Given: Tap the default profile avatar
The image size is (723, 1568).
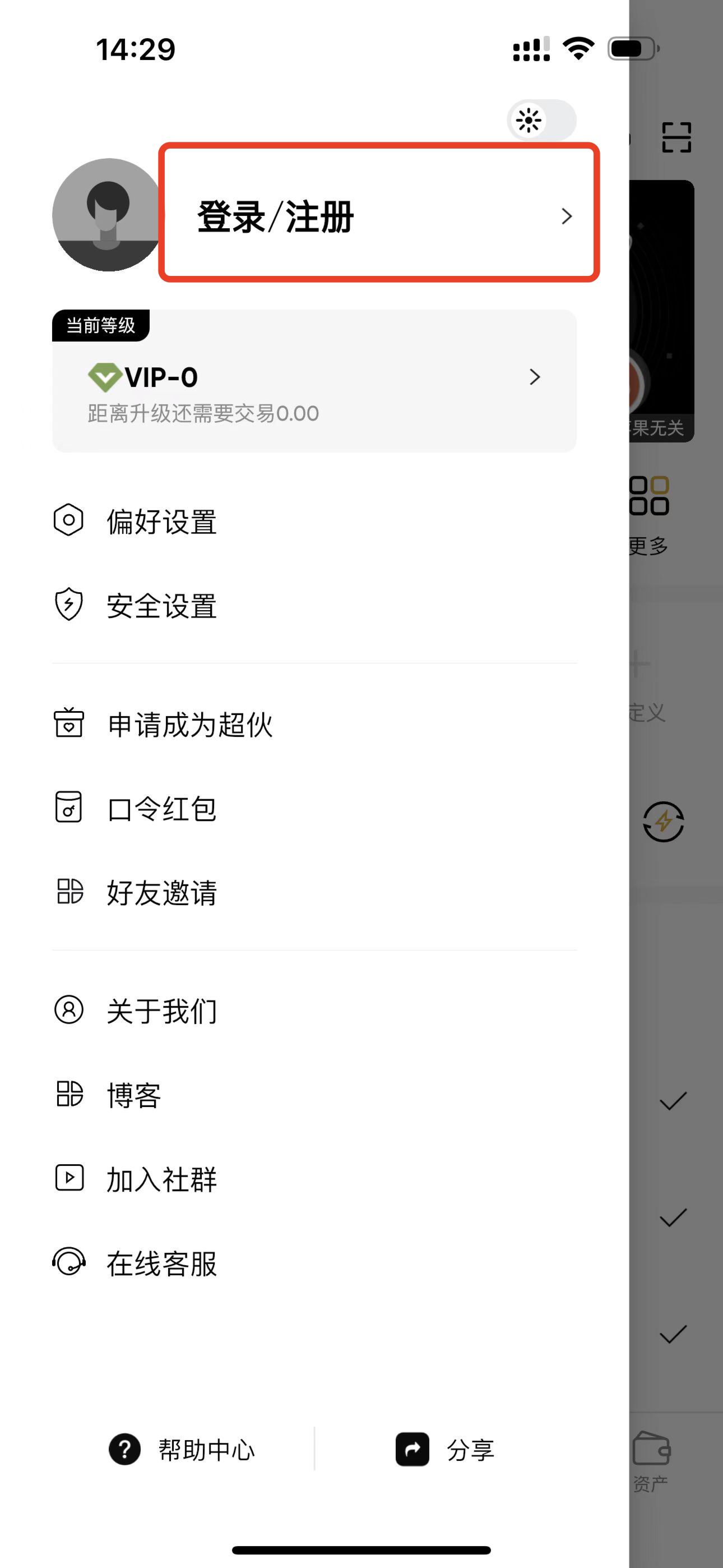Looking at the screenshot, I should point(108,215).
